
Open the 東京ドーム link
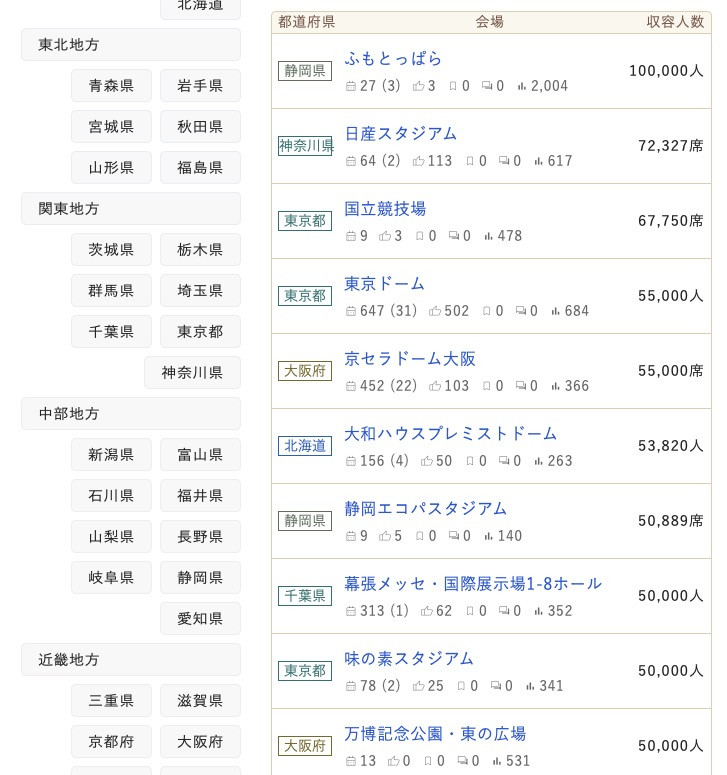pos(384,284)
